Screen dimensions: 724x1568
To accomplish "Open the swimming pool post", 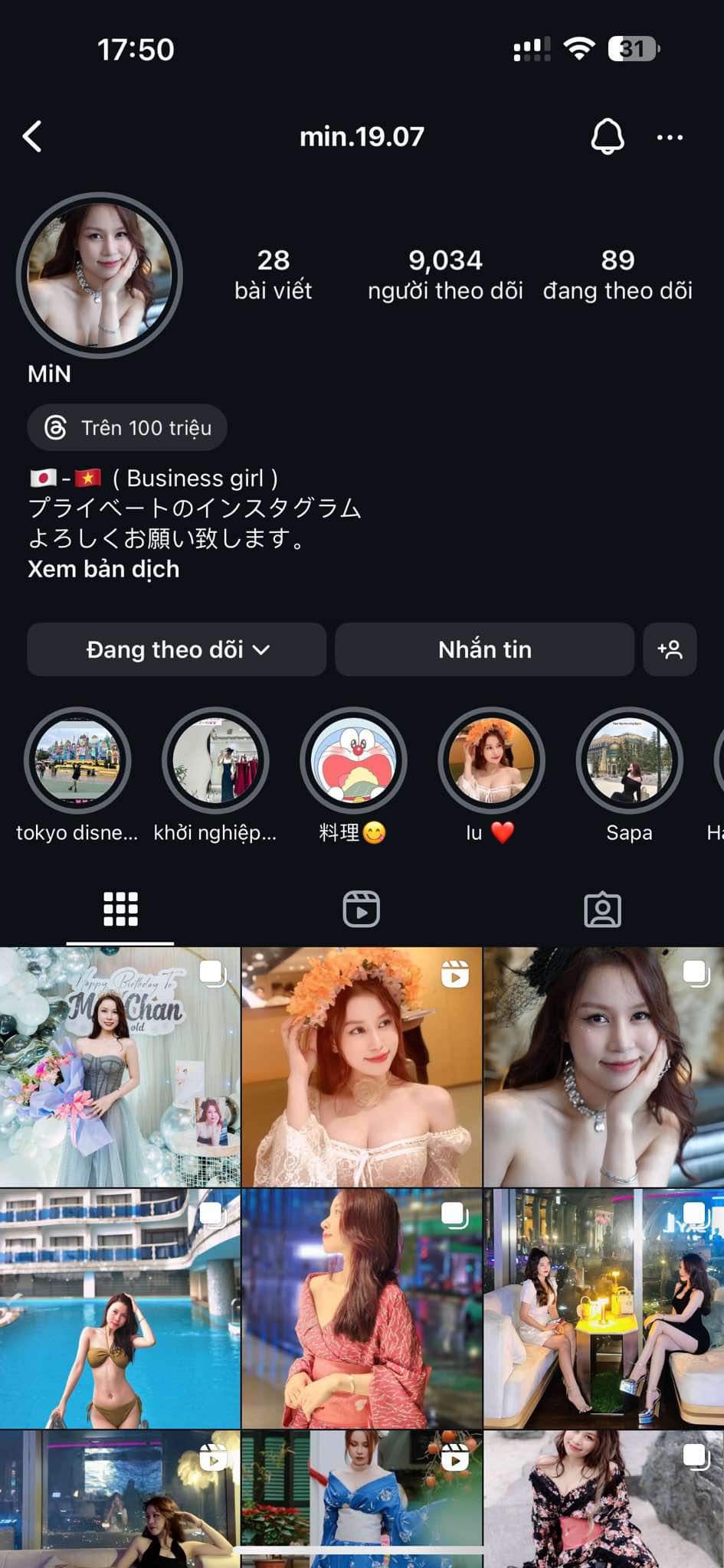I will coord(120,1308).
